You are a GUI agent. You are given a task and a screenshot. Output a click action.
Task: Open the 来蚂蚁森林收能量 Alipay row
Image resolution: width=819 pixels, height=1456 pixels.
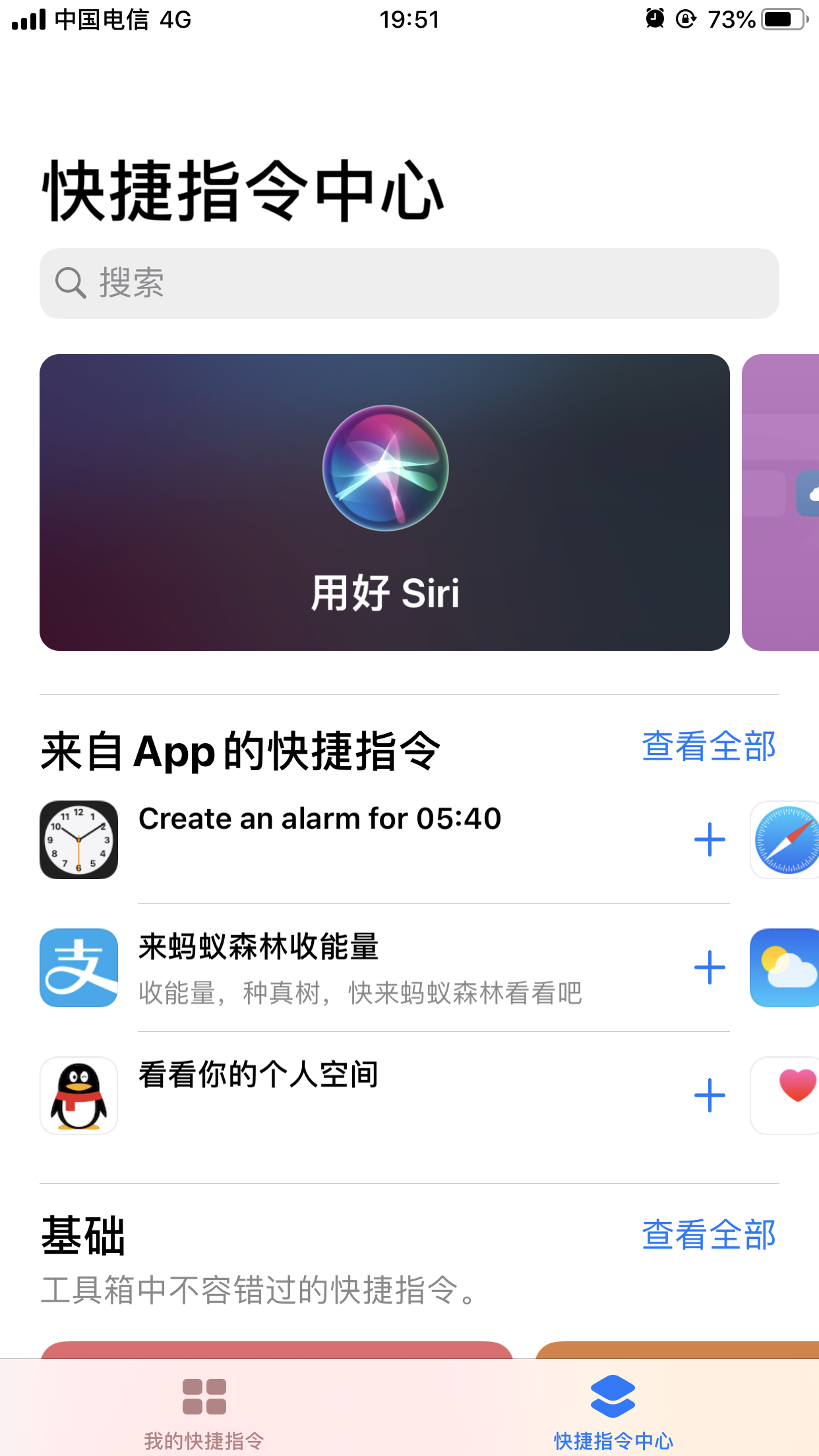tap(359, 968)
